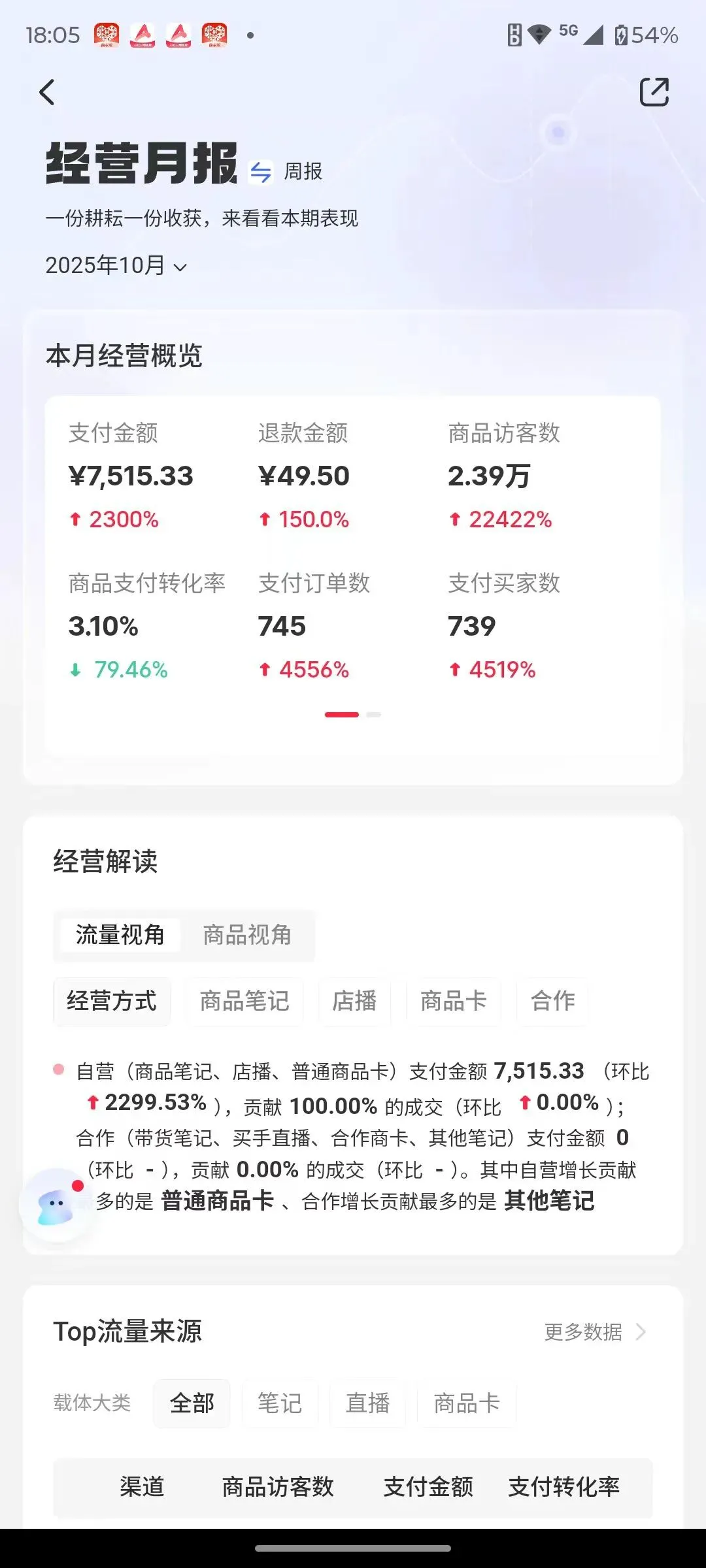Select the 经营方式 chip
The image size is (706, 1568).
point(112,1001)
